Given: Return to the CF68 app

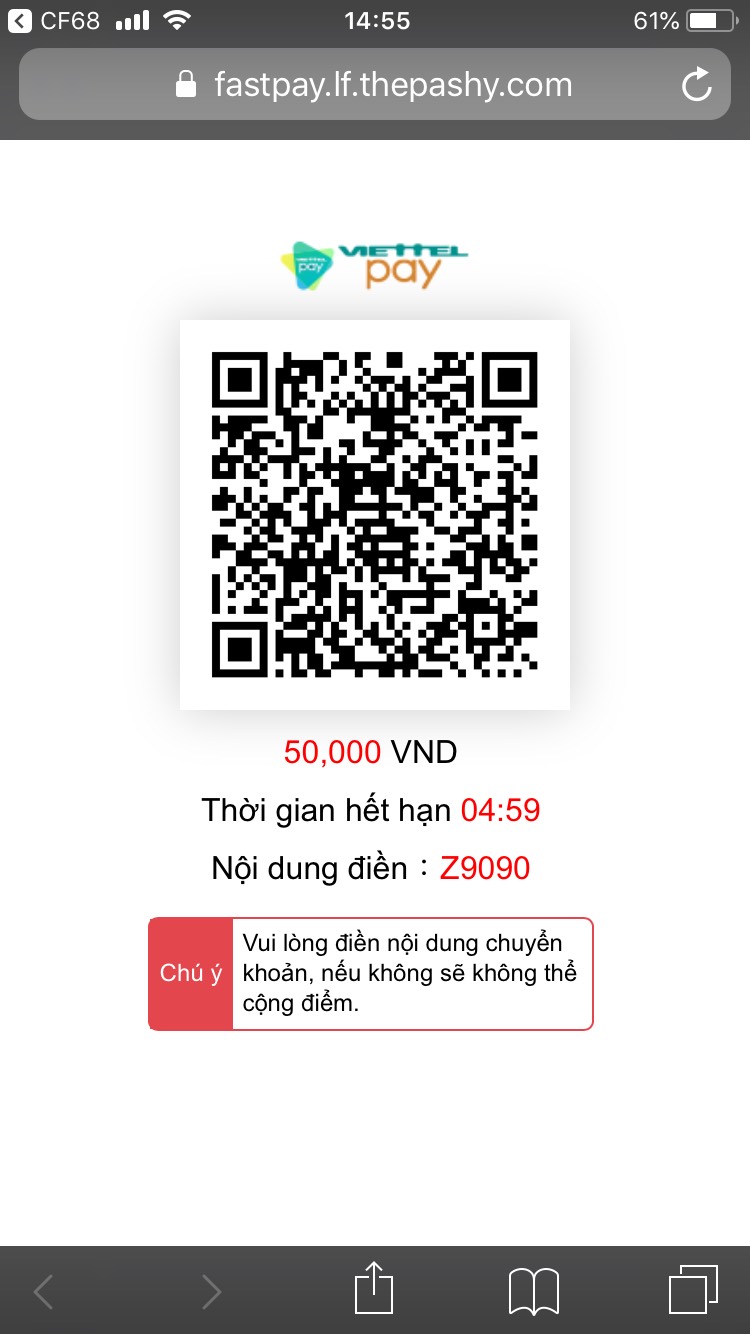Looking at the screenshot, I should click(x=55, y=20).
